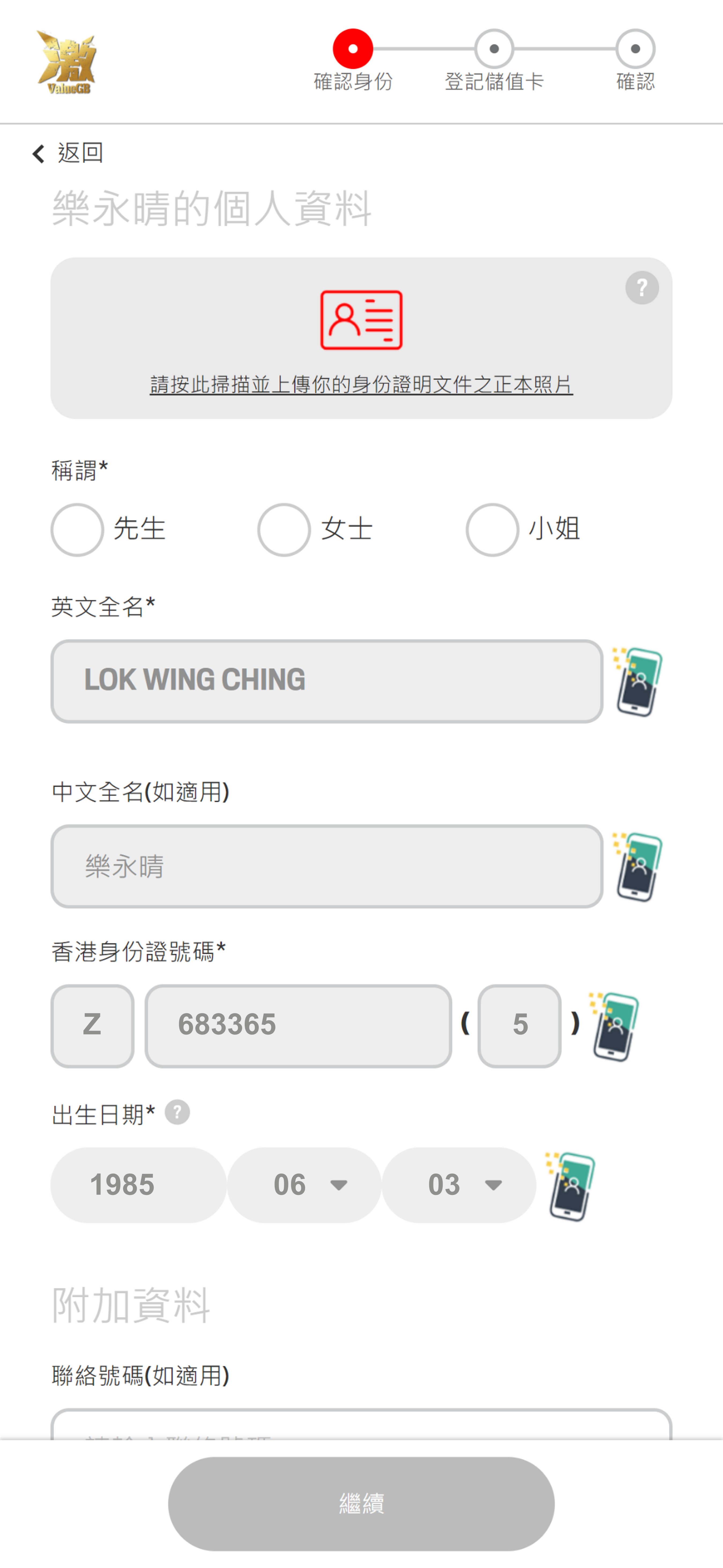Select the 女士 title option
Image resolution: width=723 pixels, height=1568 pixels.
pos(284,530)
